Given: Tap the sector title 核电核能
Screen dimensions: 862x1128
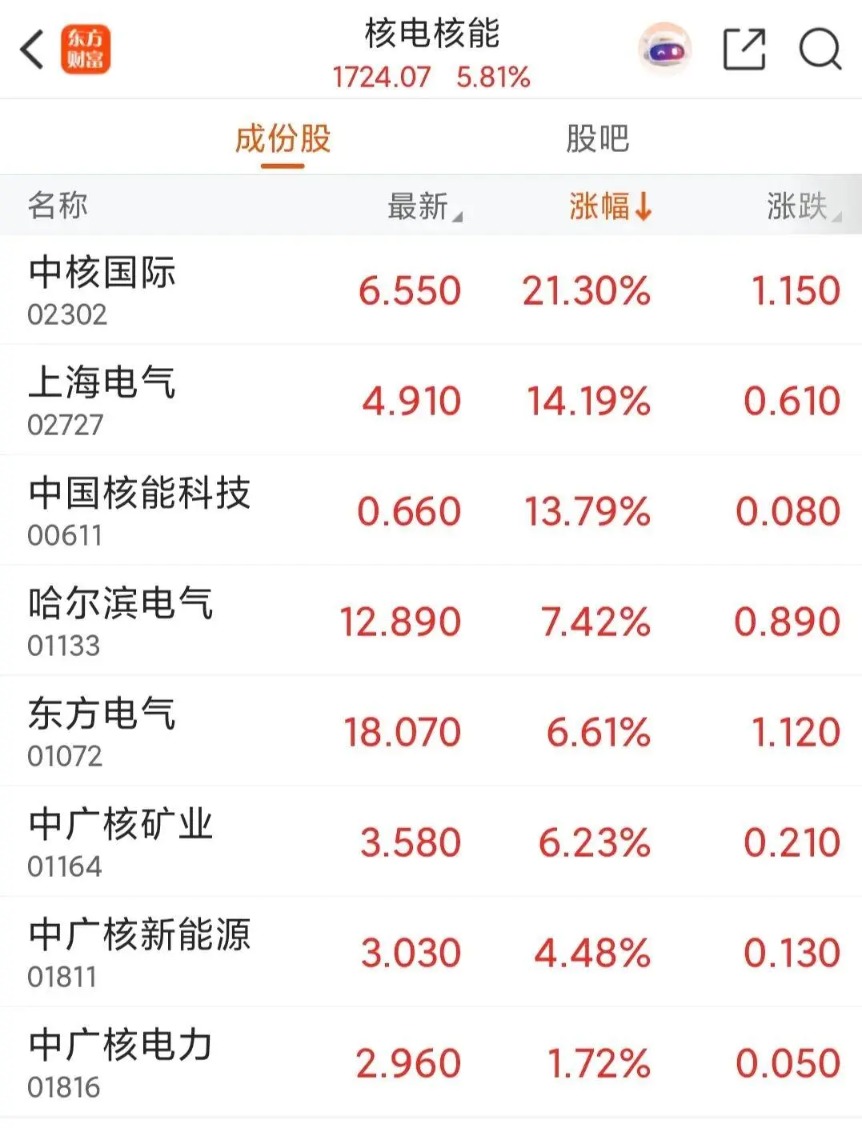Looking at the screenshot, I should coord(430,34).
